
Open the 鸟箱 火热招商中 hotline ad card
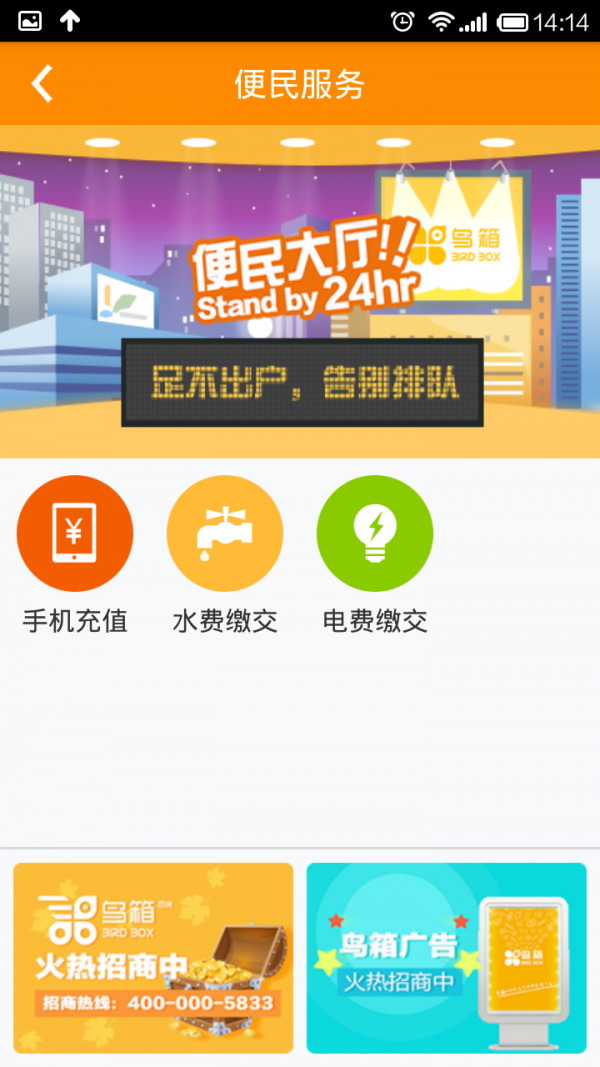pyautogui.click(x=153, y=957)
